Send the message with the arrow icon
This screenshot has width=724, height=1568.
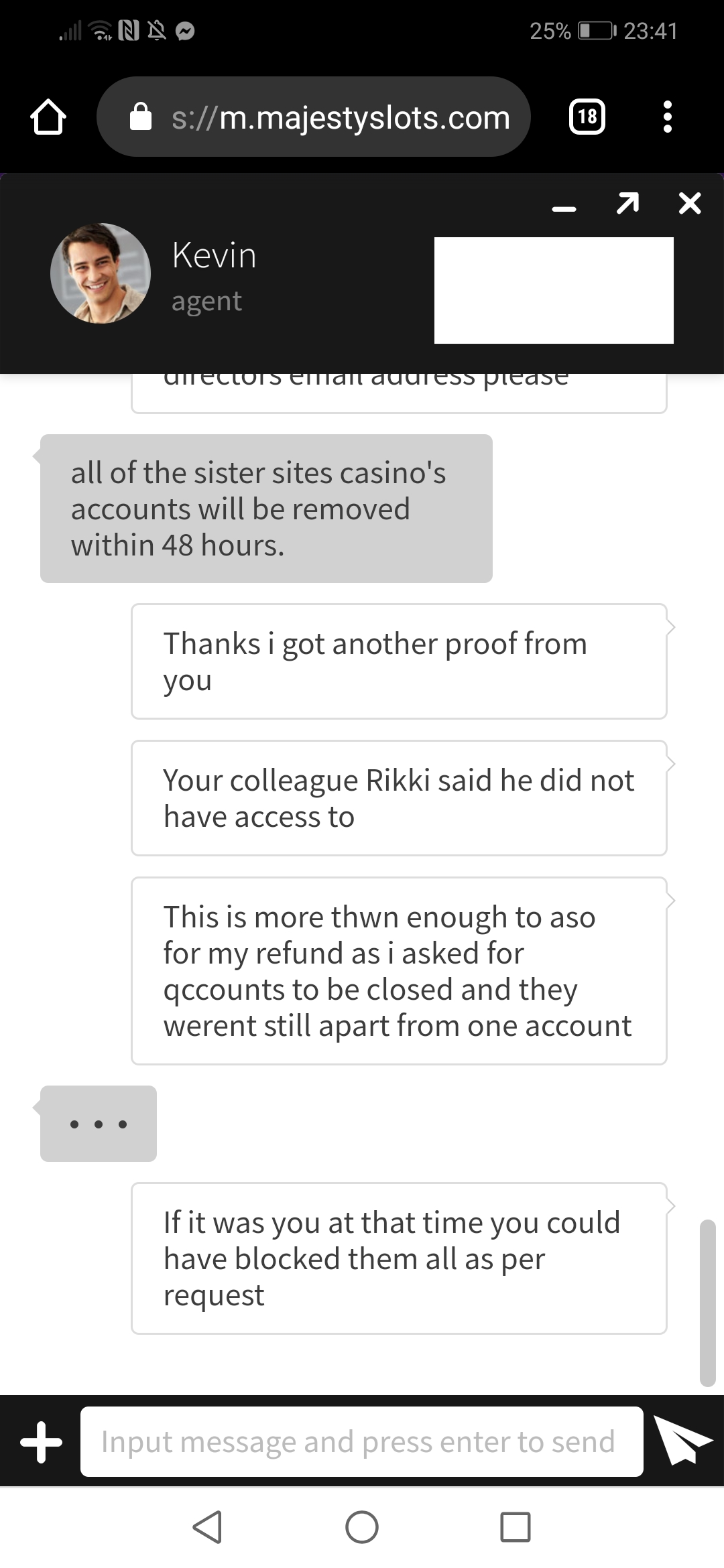tap(682, 1441)
